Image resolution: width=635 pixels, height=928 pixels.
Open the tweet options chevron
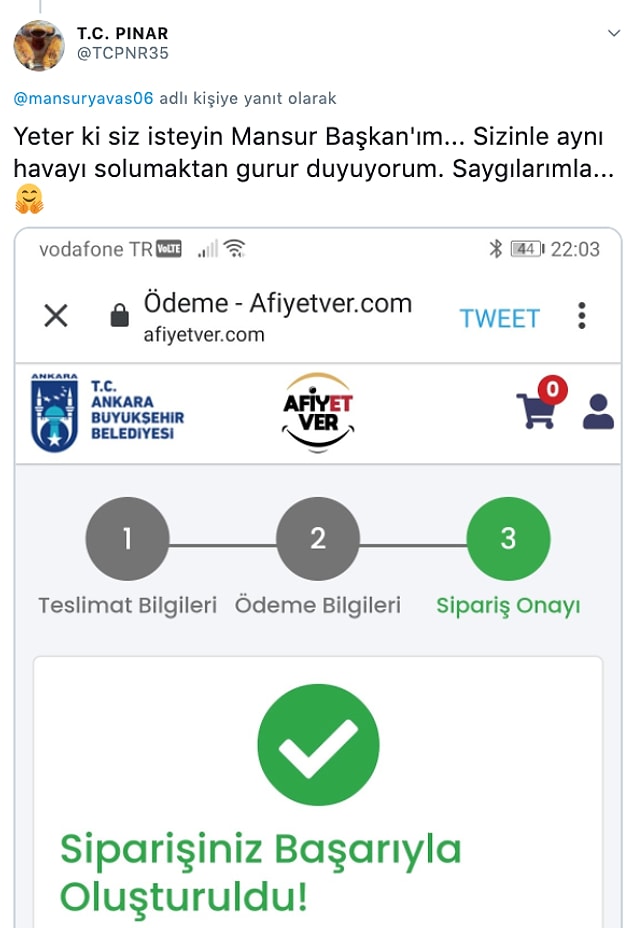pyautogui.click(x=614, y=34)
